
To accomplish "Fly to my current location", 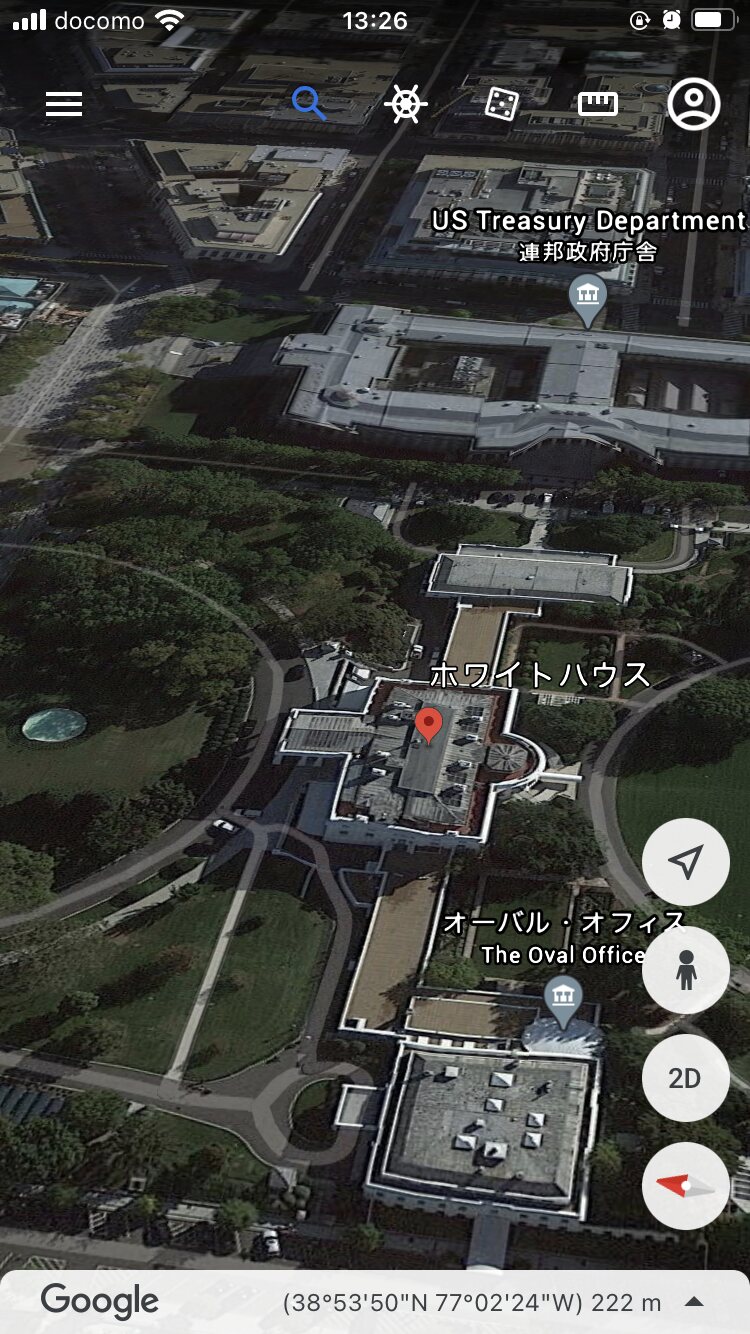I will coord(685,862).
